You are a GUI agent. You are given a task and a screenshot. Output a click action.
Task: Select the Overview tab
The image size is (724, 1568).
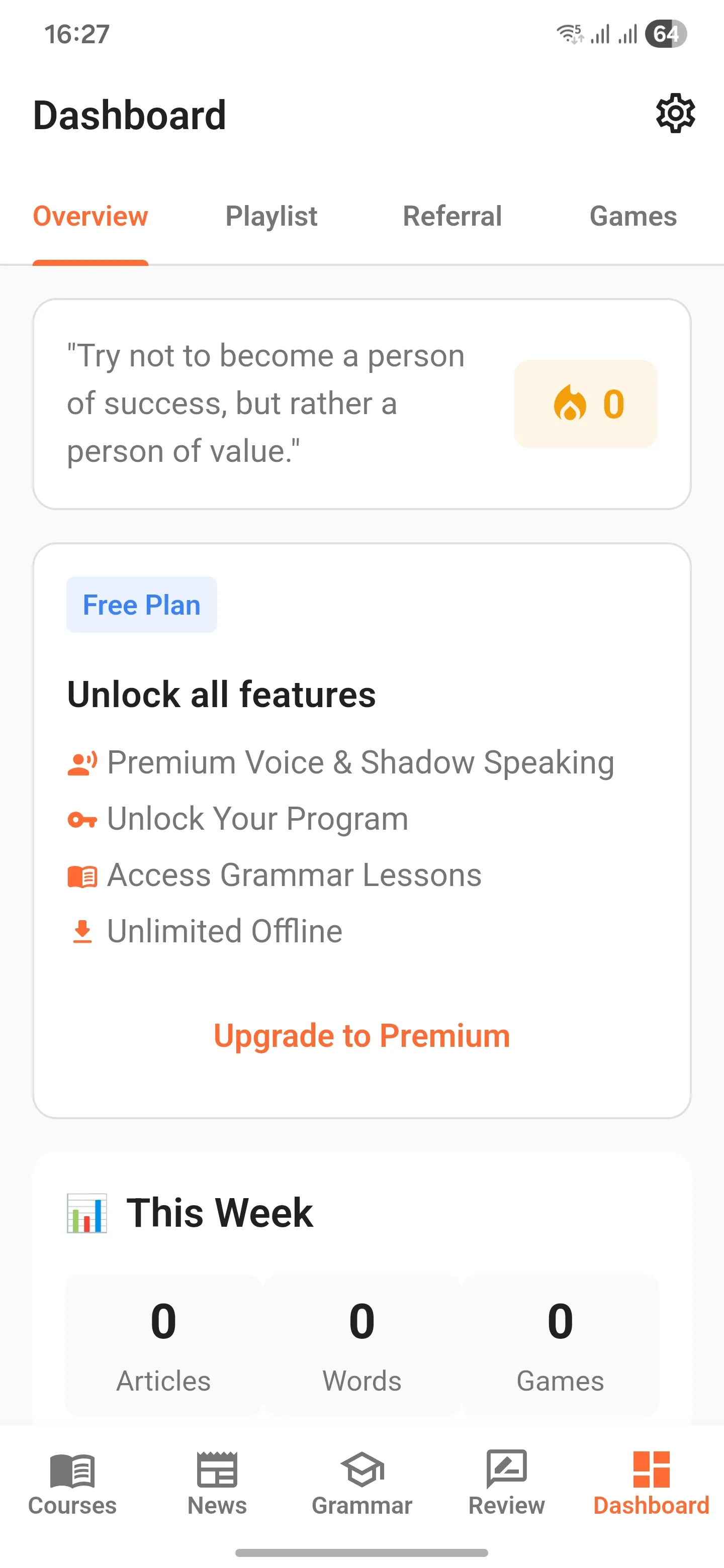point(90,216)
